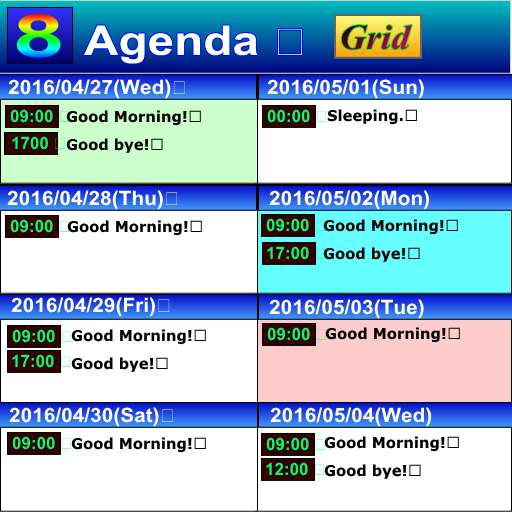Screen dimensions: 512x512
Task: Open the 2016/04/28 (Thu) day
Action: pos(129,198)
